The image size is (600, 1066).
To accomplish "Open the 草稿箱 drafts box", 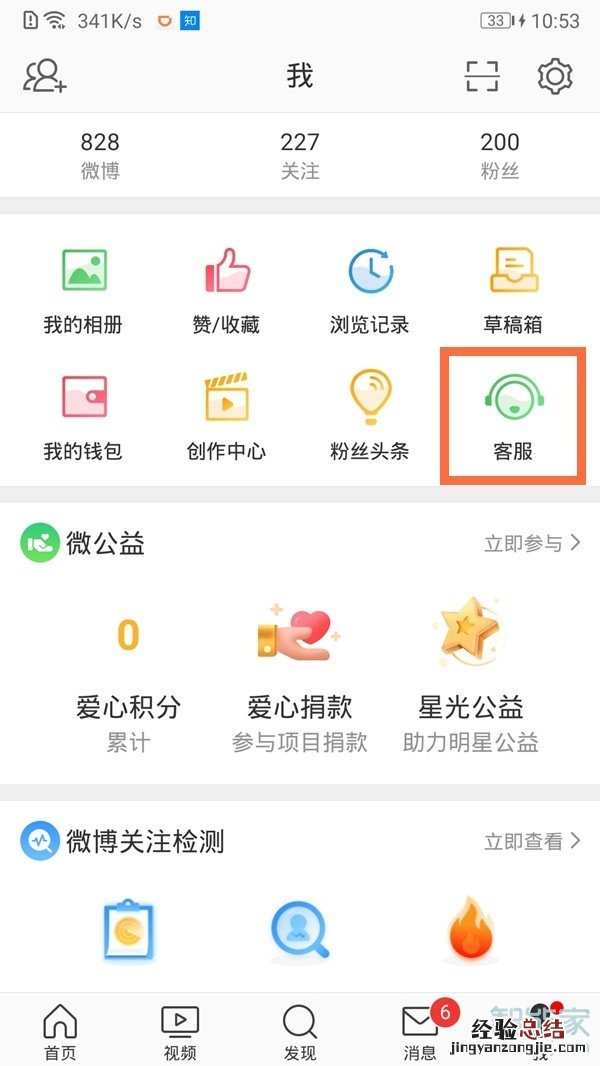I will pyautogui.click(x=513, y=290).
